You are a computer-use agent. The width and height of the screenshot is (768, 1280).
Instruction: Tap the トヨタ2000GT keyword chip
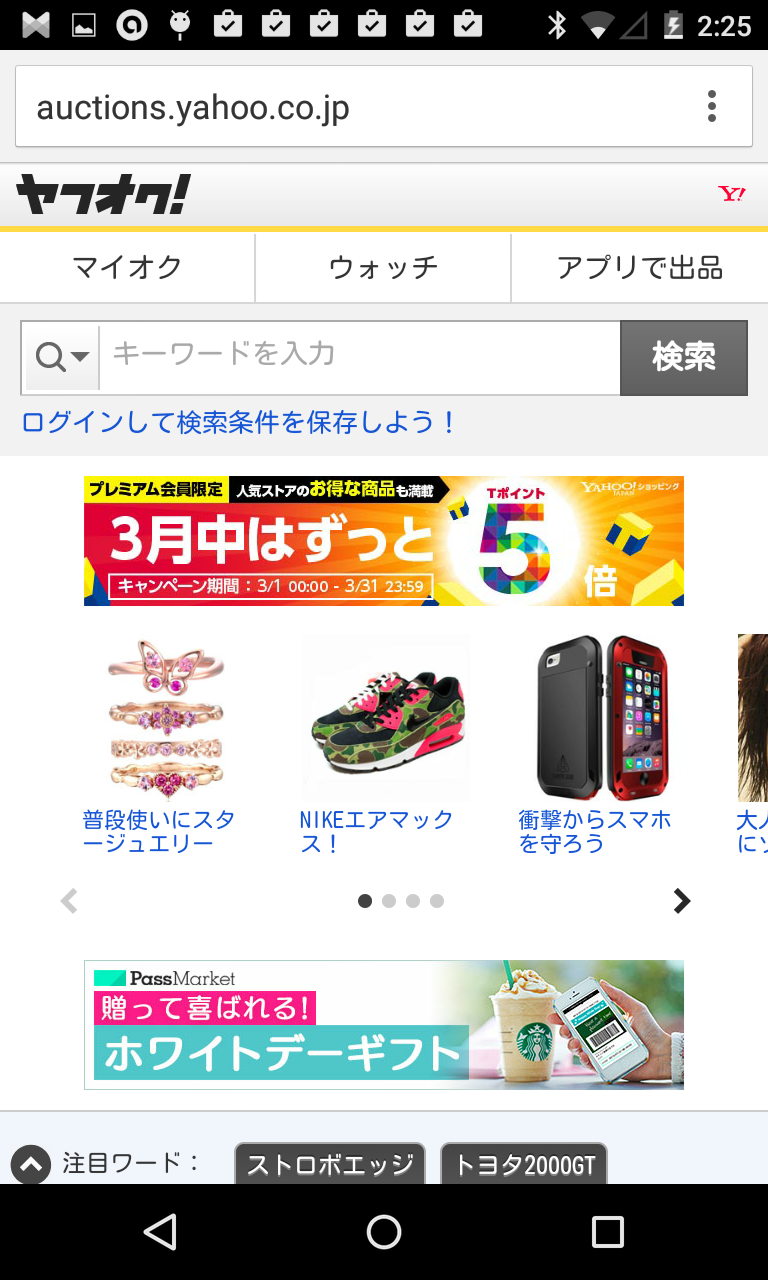524,1163
